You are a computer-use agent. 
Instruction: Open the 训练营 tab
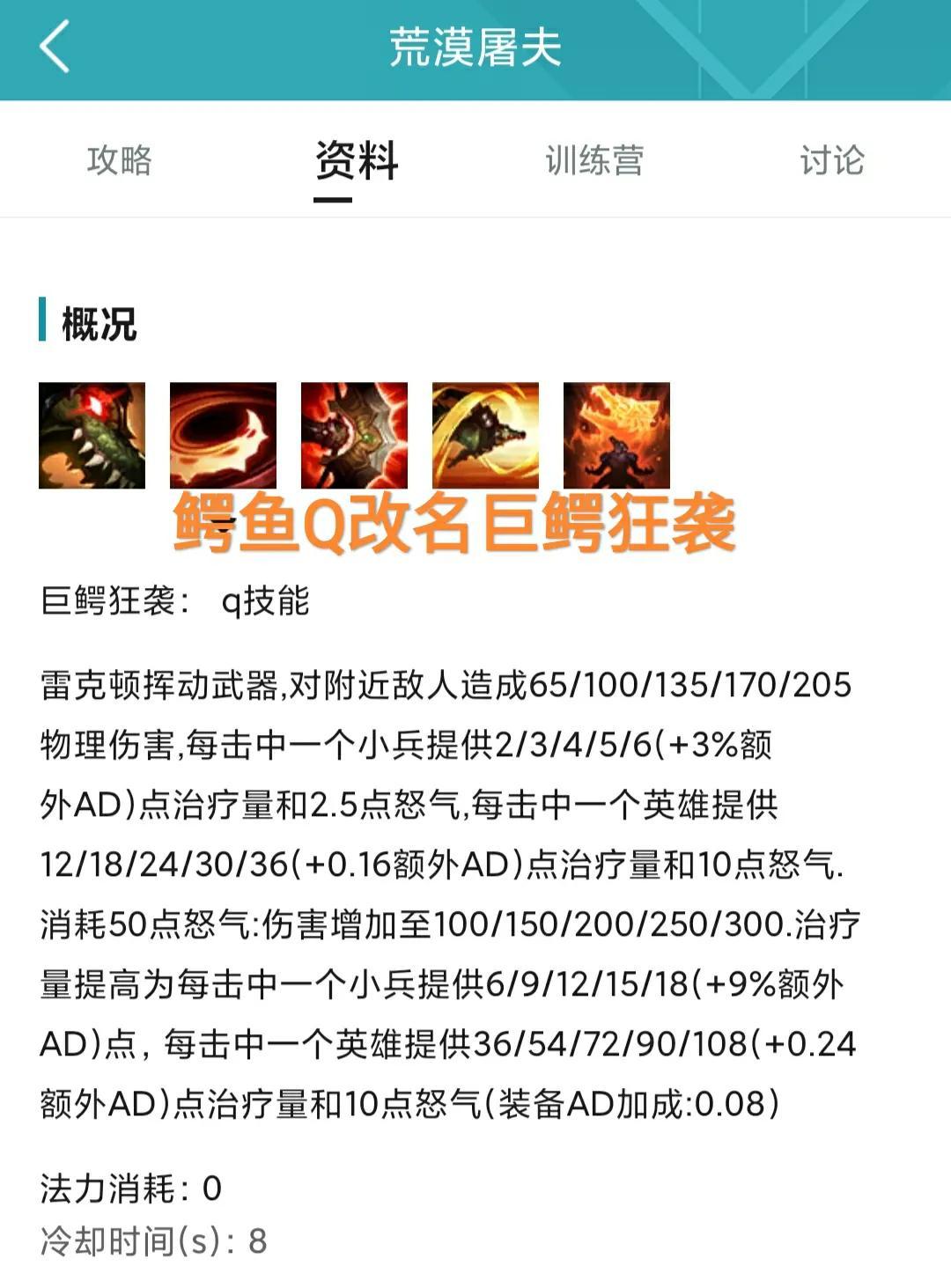point(594,161)
